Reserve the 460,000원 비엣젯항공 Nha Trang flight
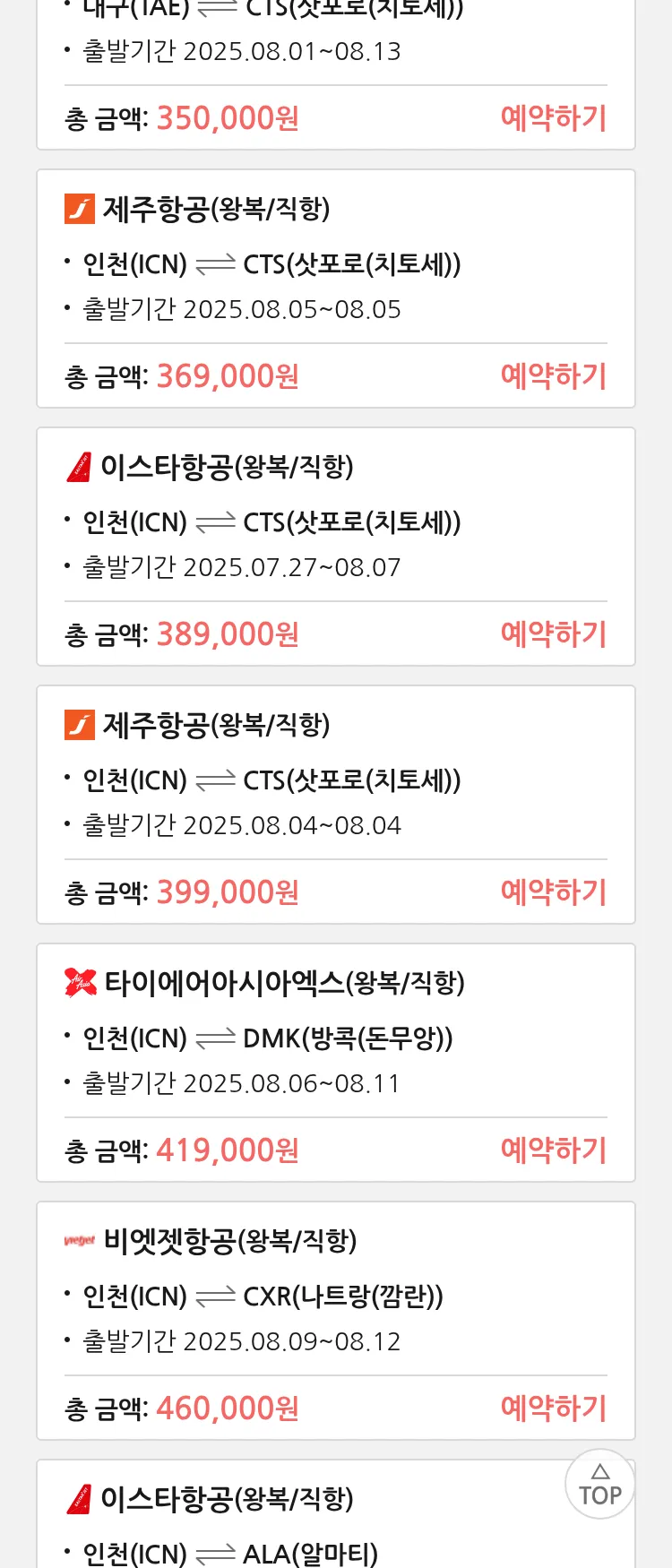This screenshot has height=1568, width=672. 553,1409
